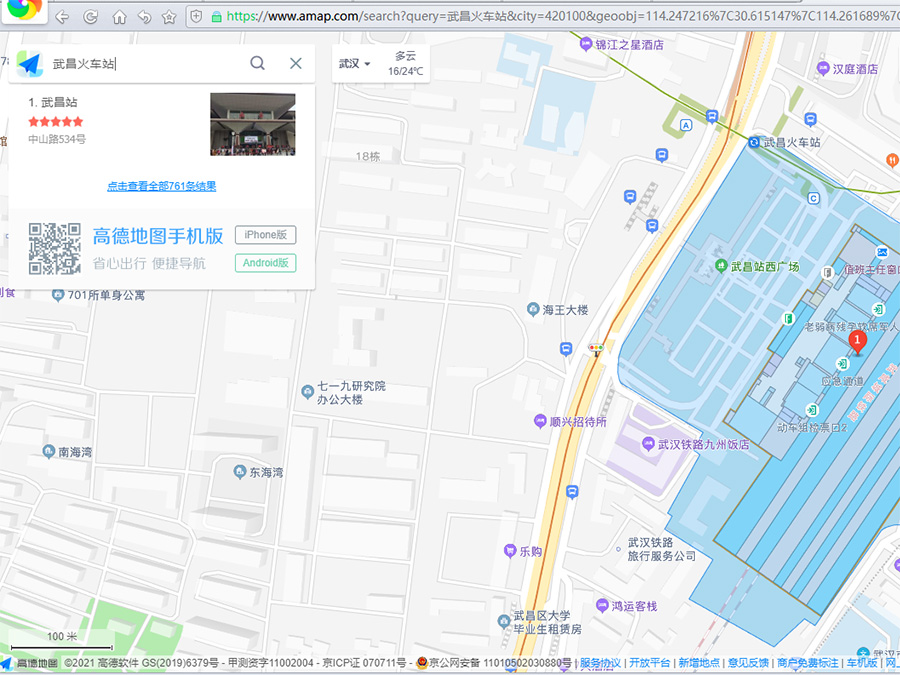Tap the search magnifier icon
The width and height of the screenshot is (900, 675).
pos(257,63)
